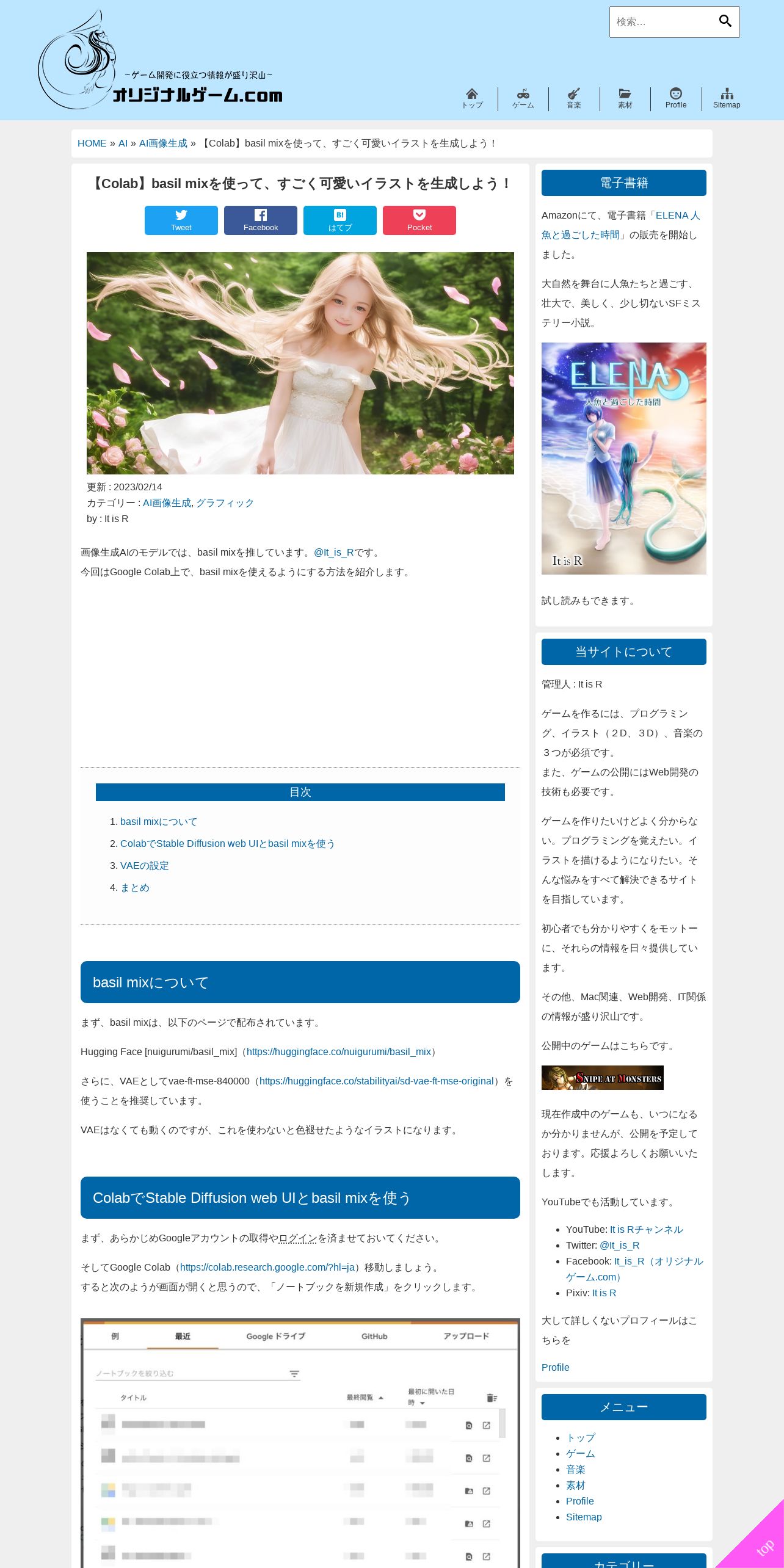Save article with the Pocket button
Screen dimensions: 784x1568
[419, 220]
